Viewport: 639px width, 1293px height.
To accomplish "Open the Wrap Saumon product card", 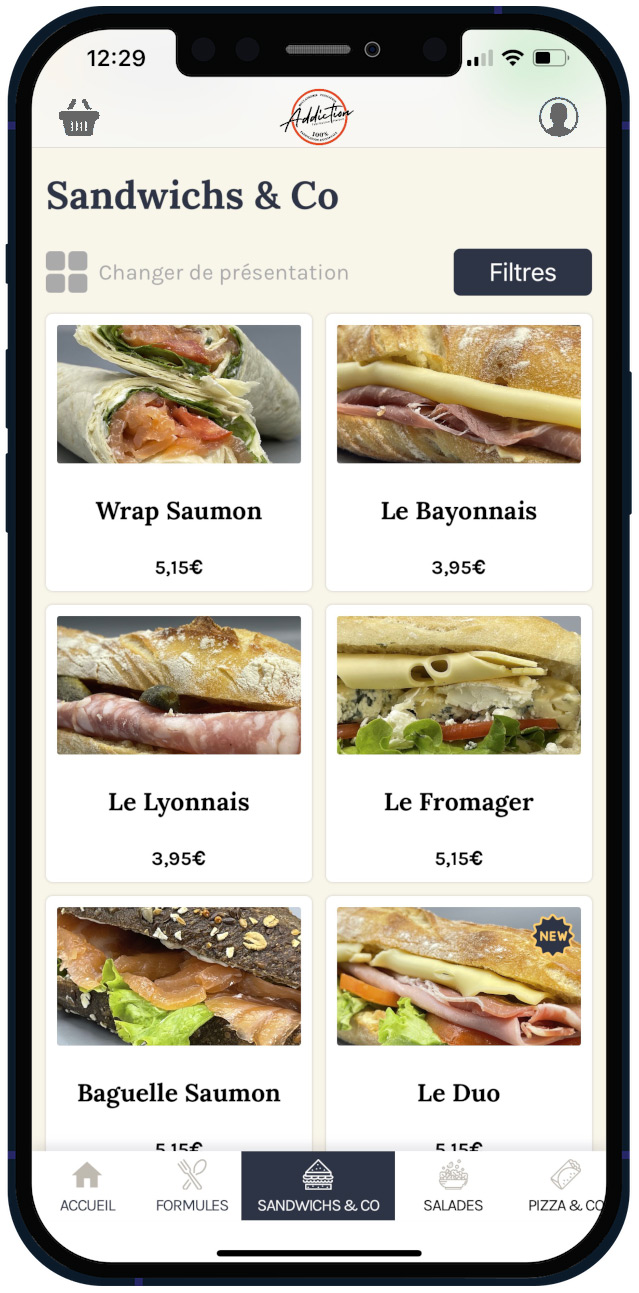I will pyautogui.click(x=179, y=453).
